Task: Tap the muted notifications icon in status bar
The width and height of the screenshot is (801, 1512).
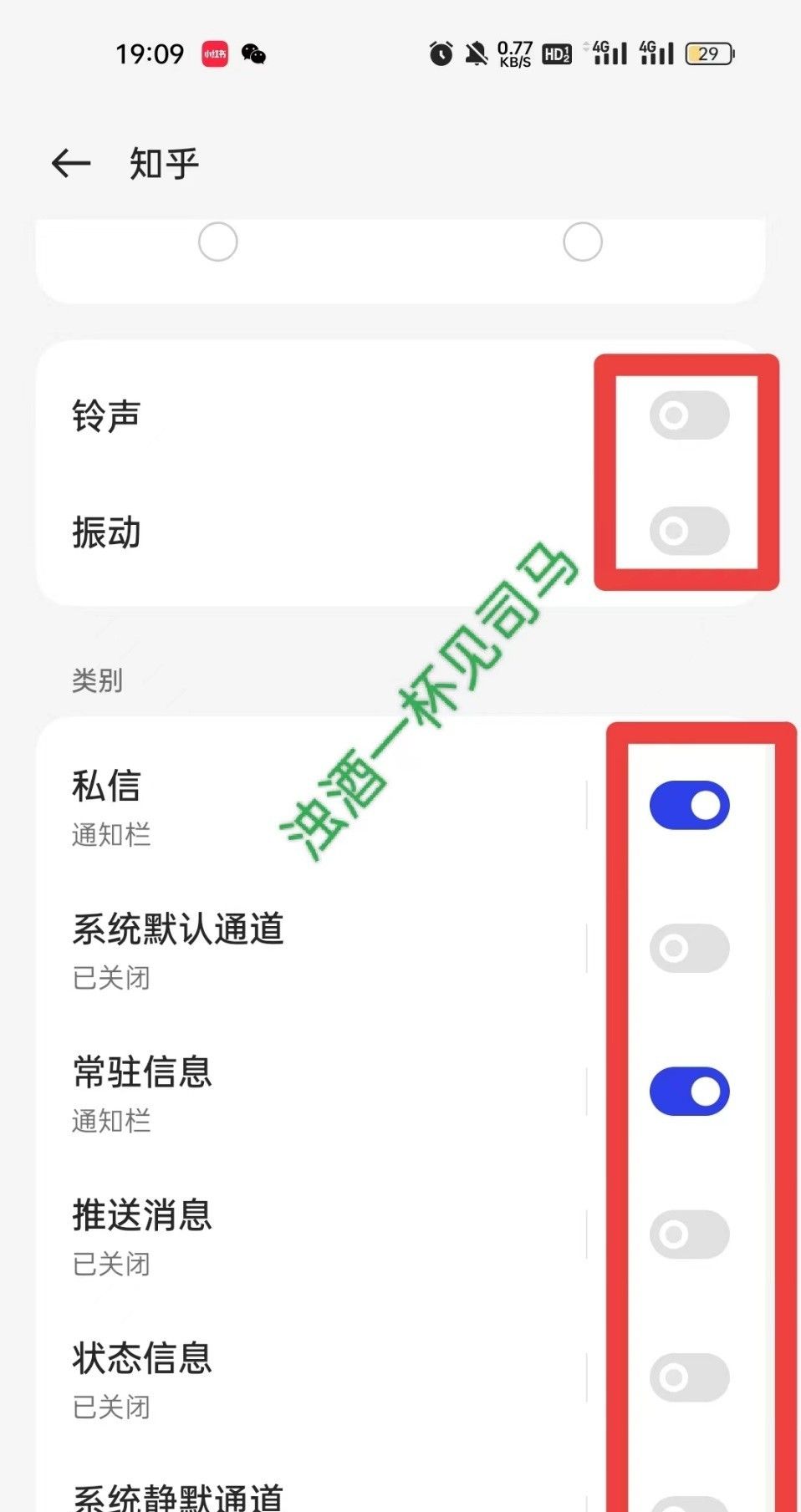Action: click(x=474, y=53)
